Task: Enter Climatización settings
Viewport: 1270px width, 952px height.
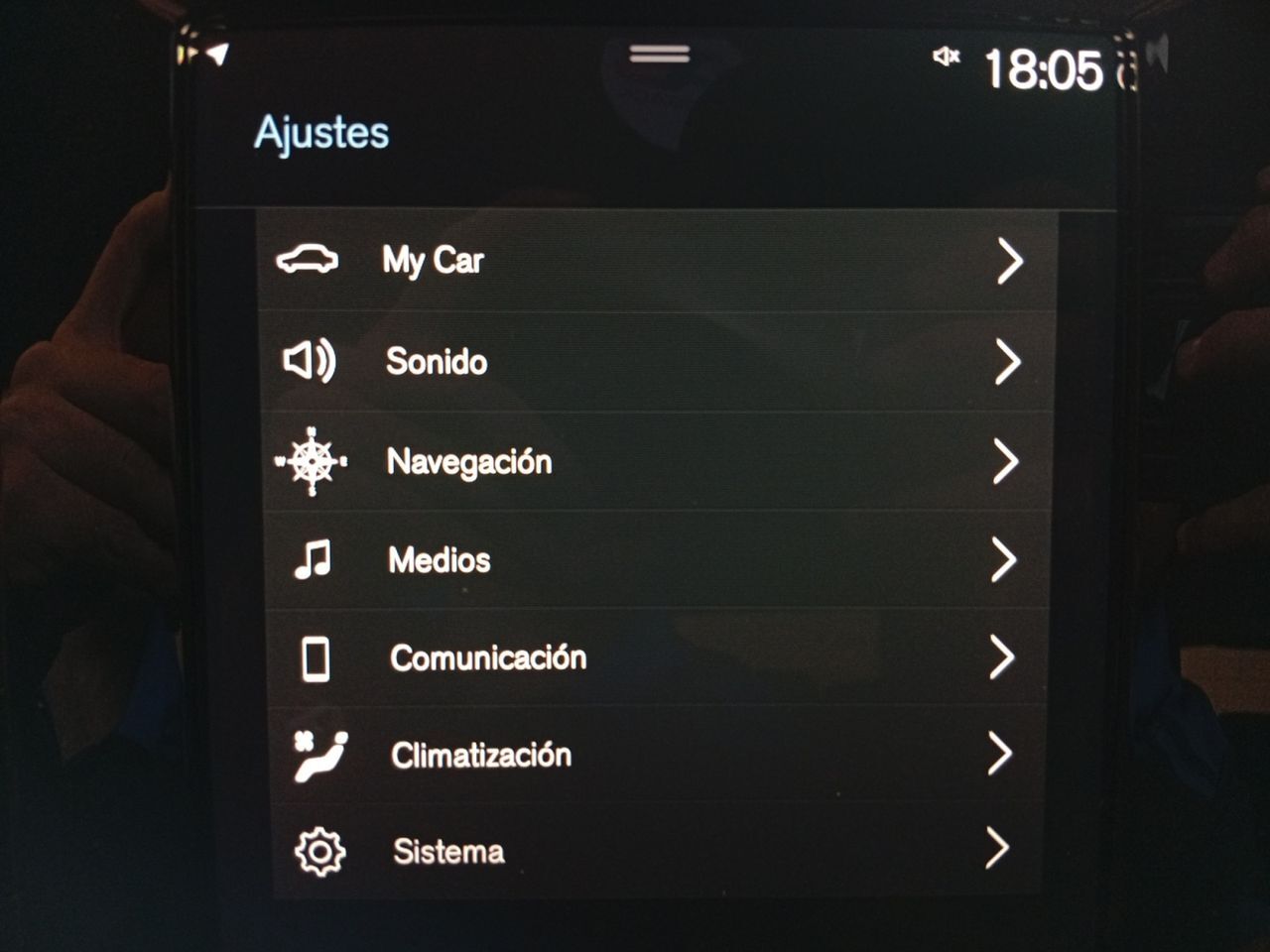Action: [655, 755]
